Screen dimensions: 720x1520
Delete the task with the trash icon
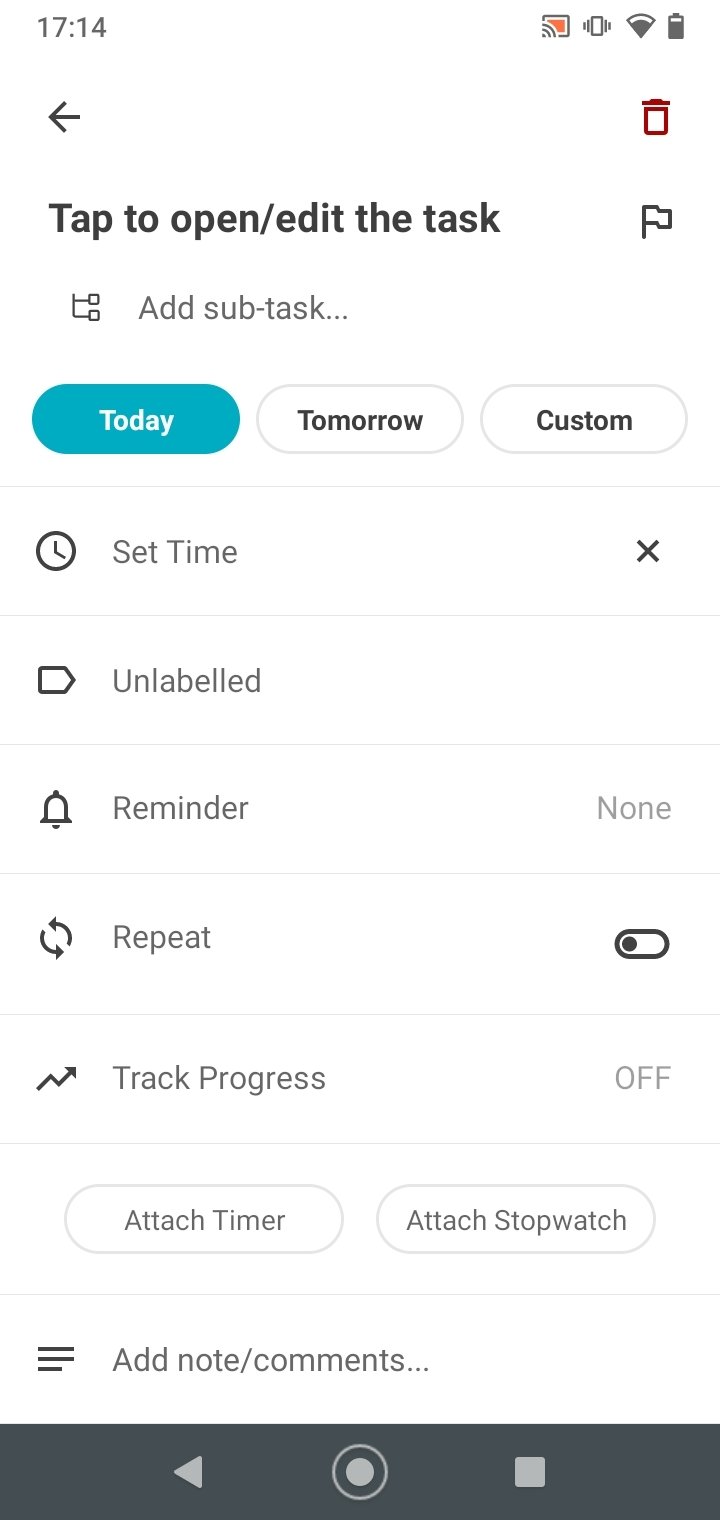coord(656,117)
